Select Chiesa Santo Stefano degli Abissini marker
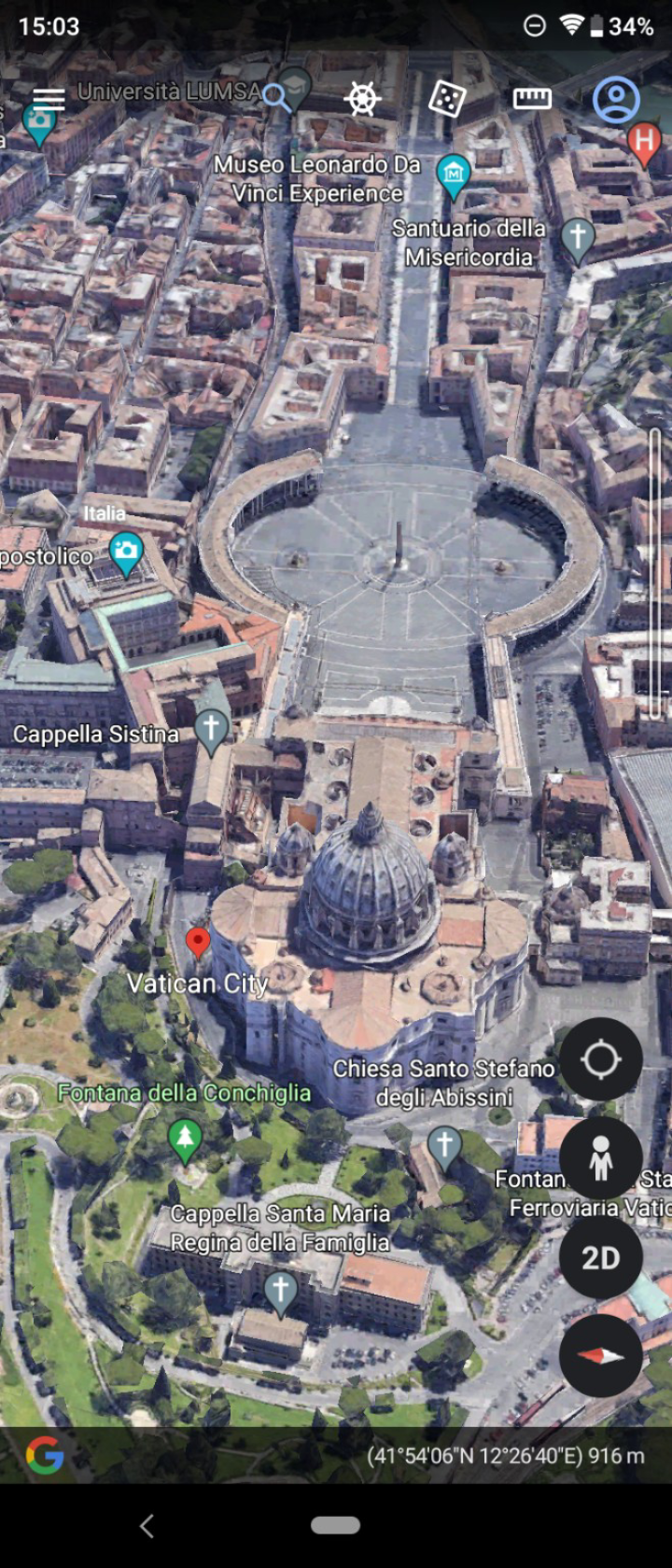 444,1145
